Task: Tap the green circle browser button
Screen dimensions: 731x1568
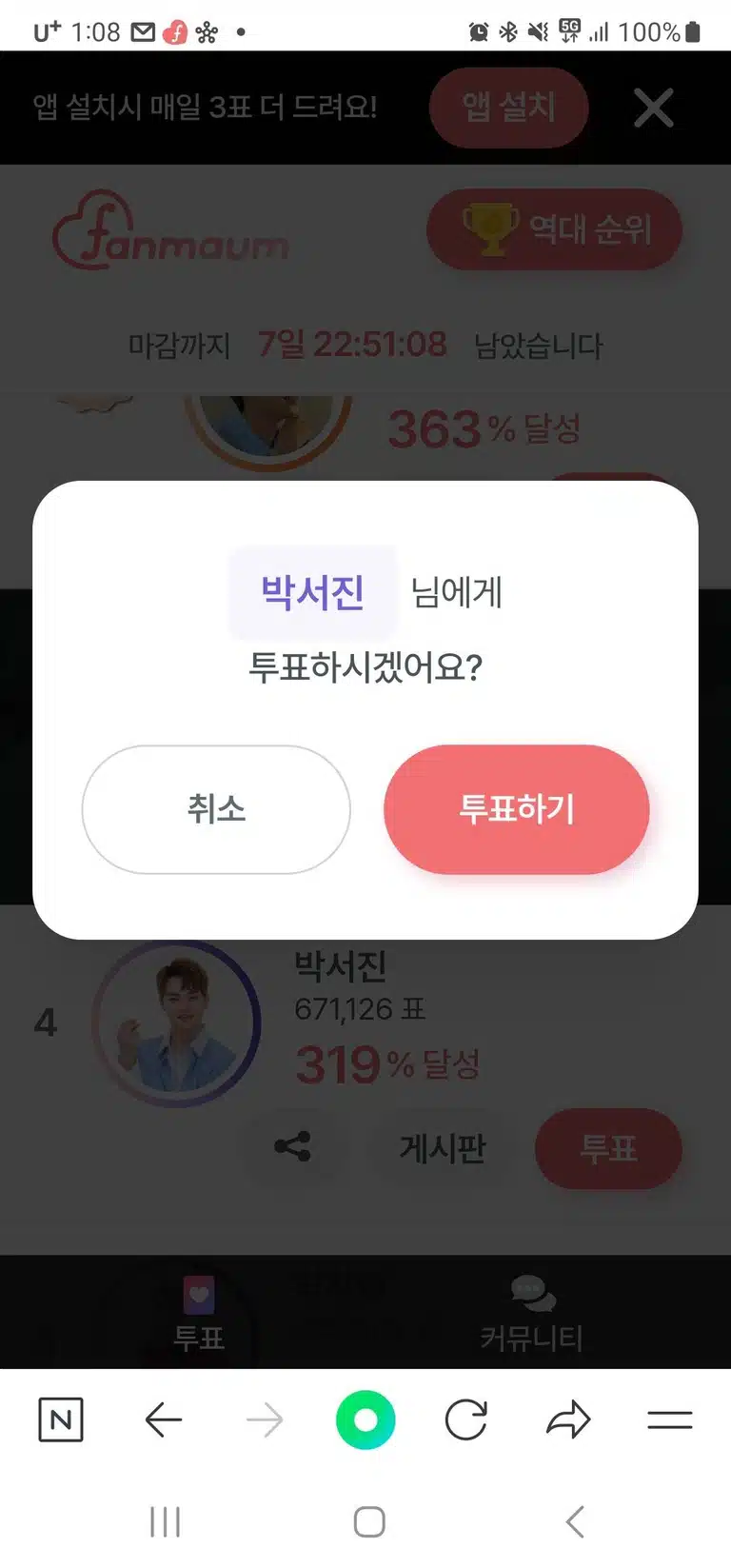Action: coord(365,1420)
